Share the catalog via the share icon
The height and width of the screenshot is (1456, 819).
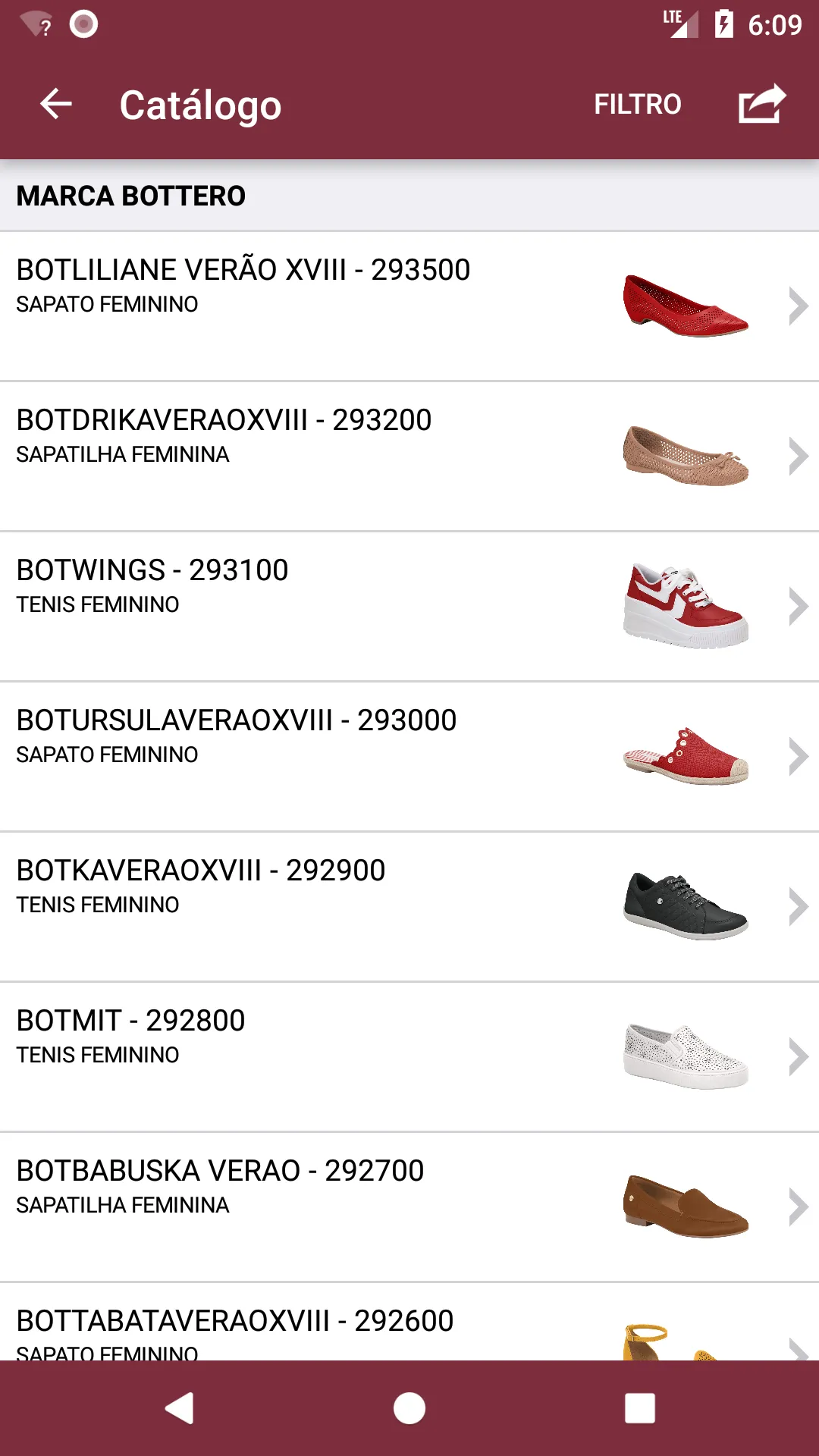[762, 104]
